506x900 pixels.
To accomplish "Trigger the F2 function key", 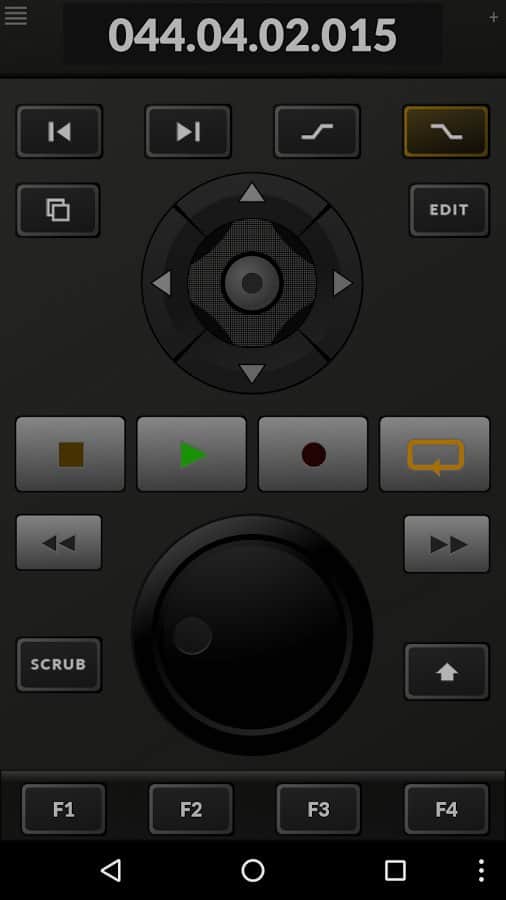I will tap(191, 809).
